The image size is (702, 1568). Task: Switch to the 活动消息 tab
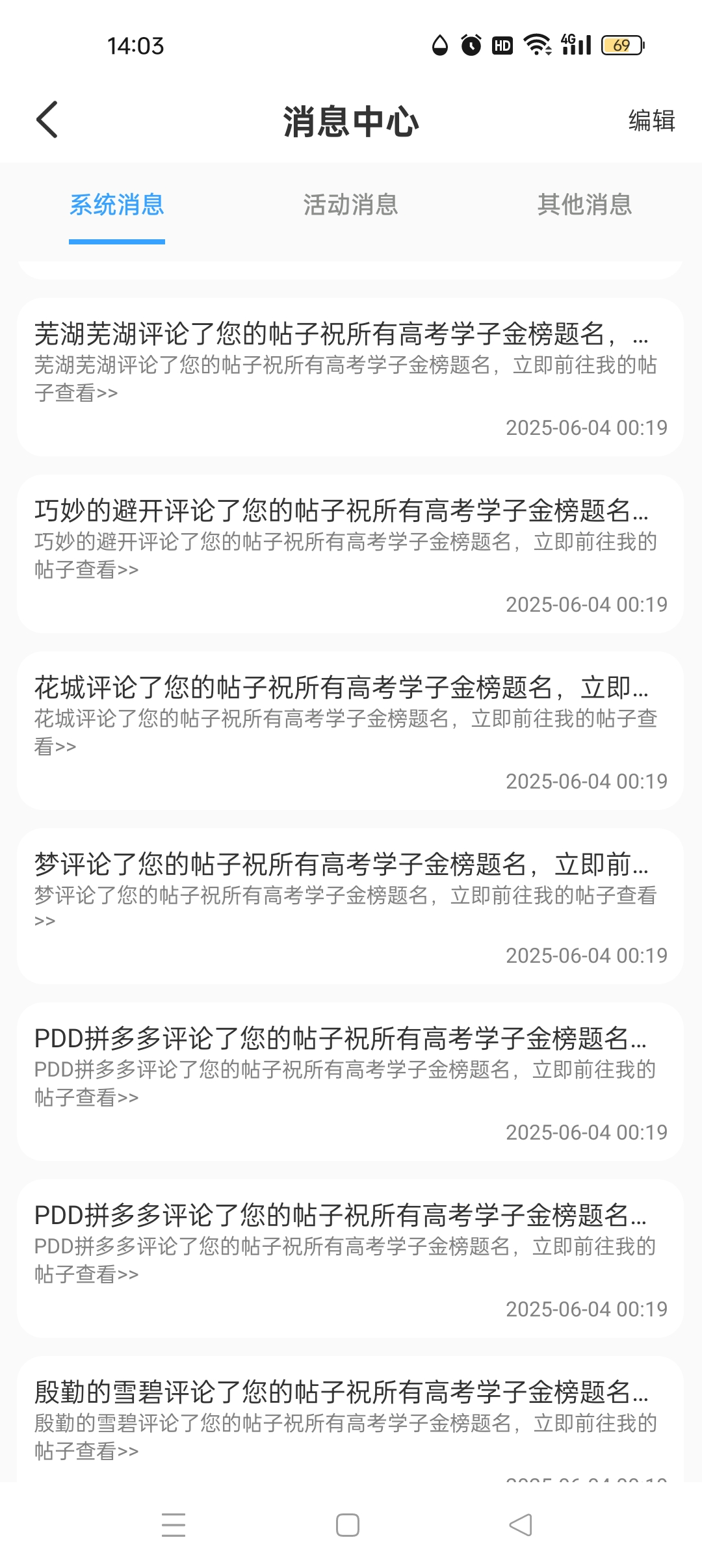pyautogui.click(x=350, y=205)
